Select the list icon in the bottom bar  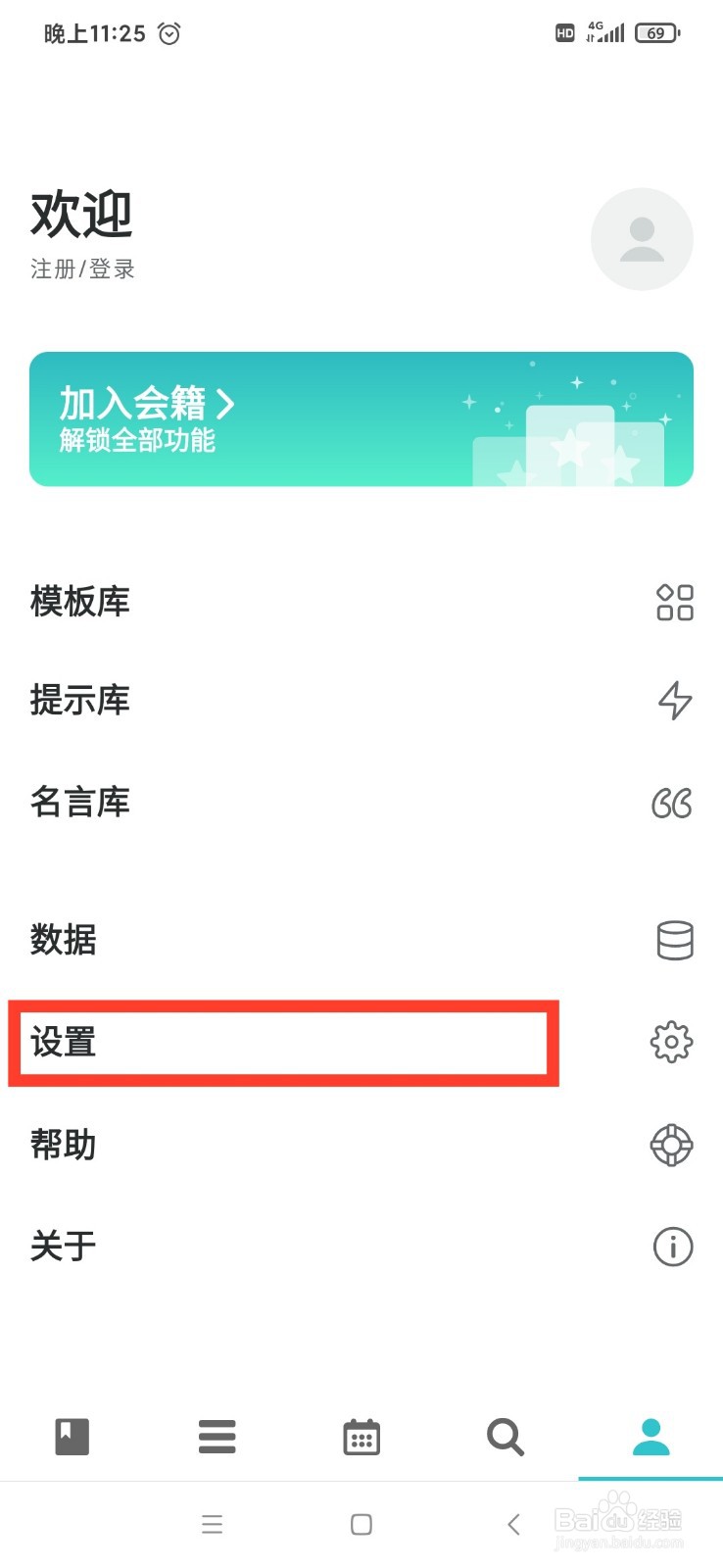[217, 1437]
